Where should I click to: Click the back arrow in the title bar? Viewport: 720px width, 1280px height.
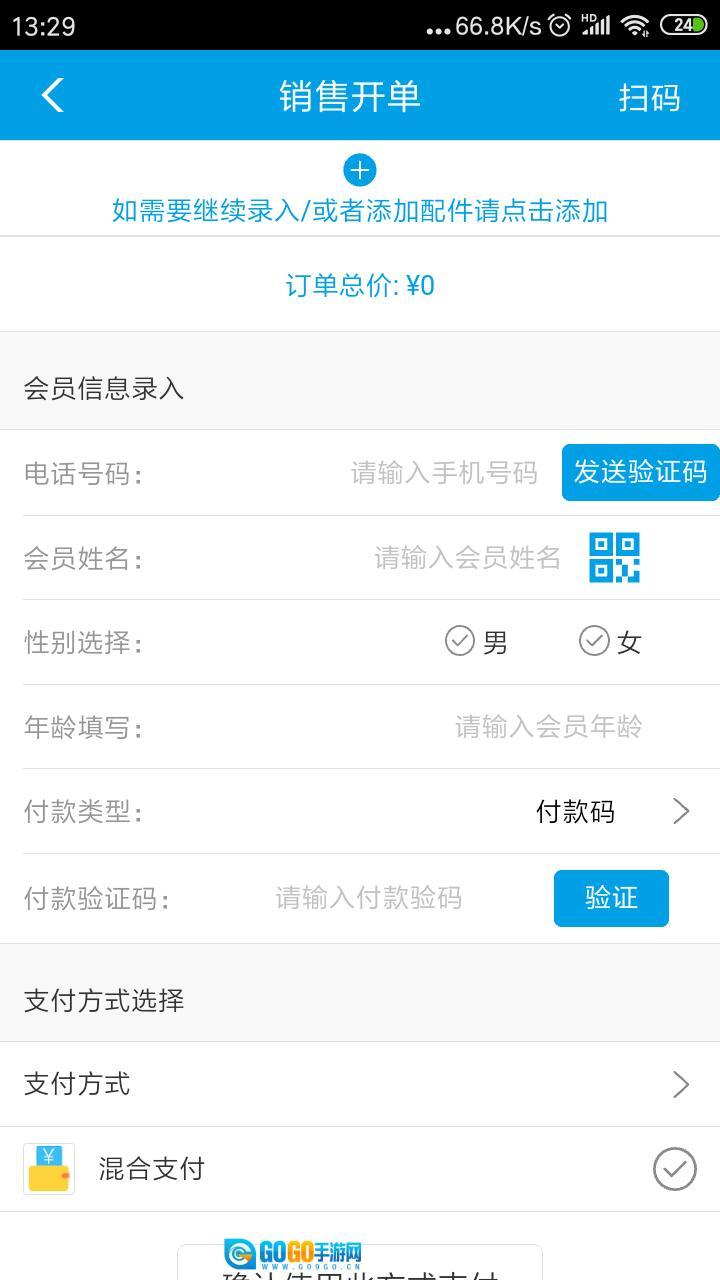click(50, 95)
